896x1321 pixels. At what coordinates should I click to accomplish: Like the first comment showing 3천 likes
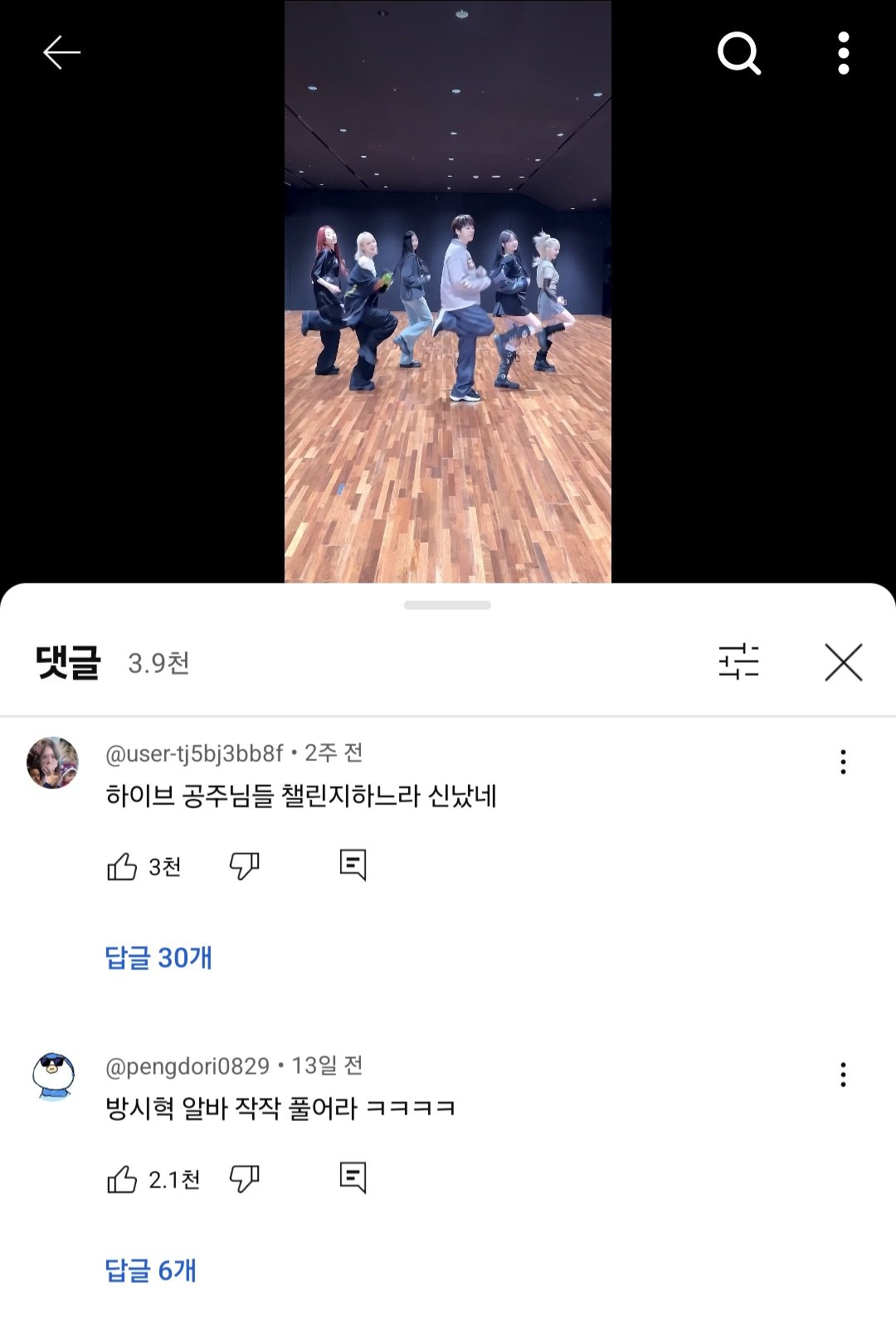click(x=124, y=866)
